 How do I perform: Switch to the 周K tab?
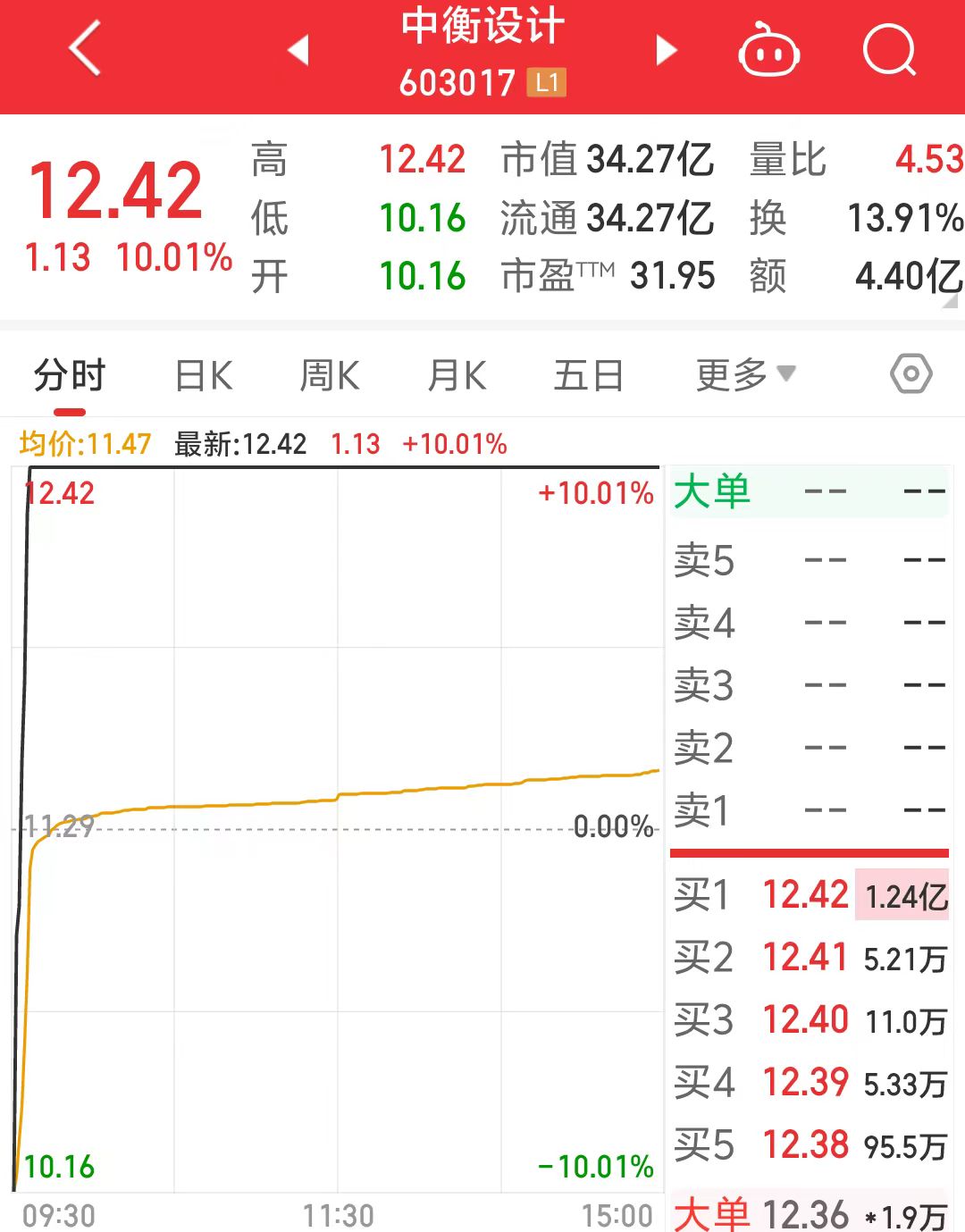(330, 376)
